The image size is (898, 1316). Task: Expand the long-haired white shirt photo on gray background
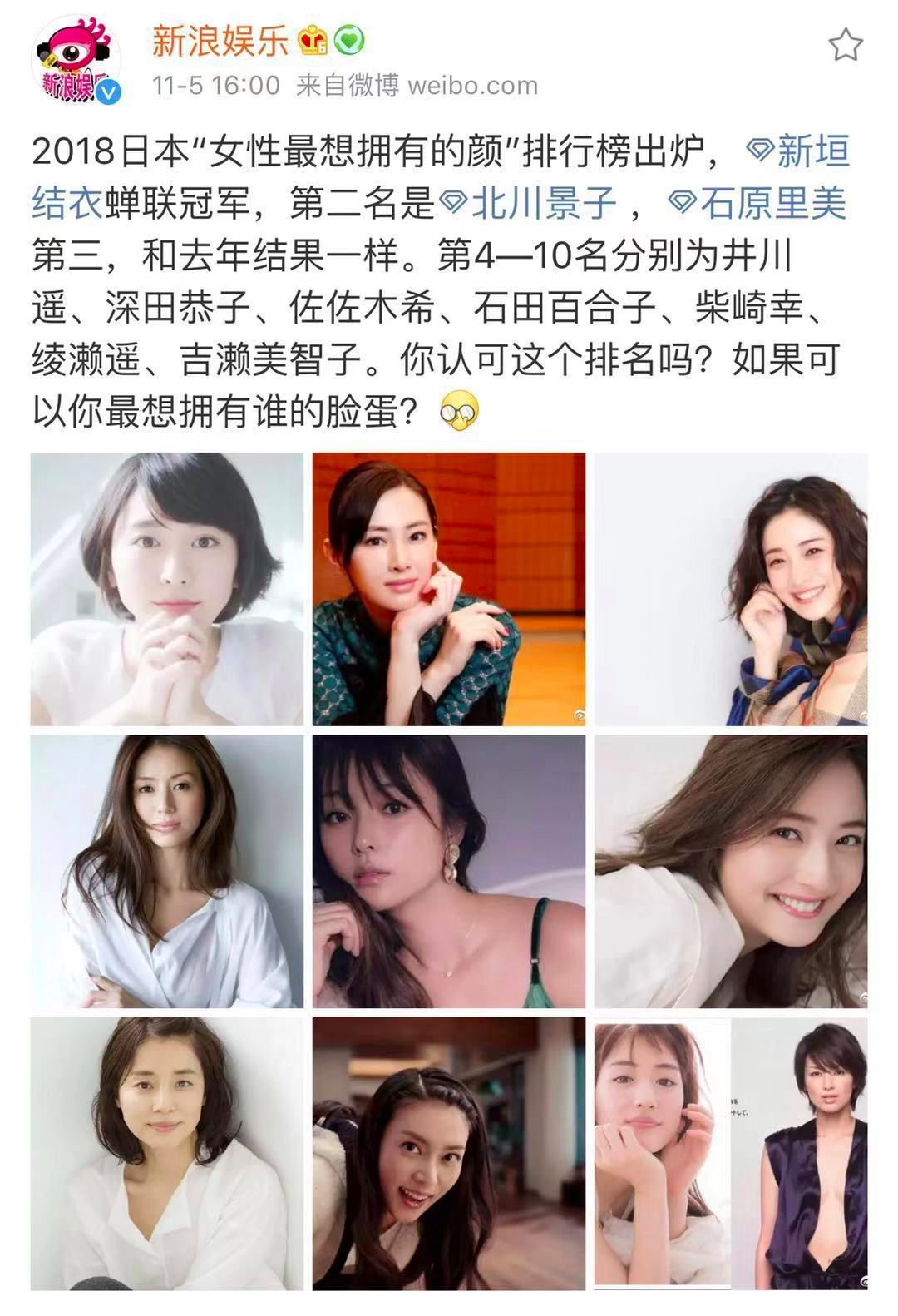click(167, 871)
